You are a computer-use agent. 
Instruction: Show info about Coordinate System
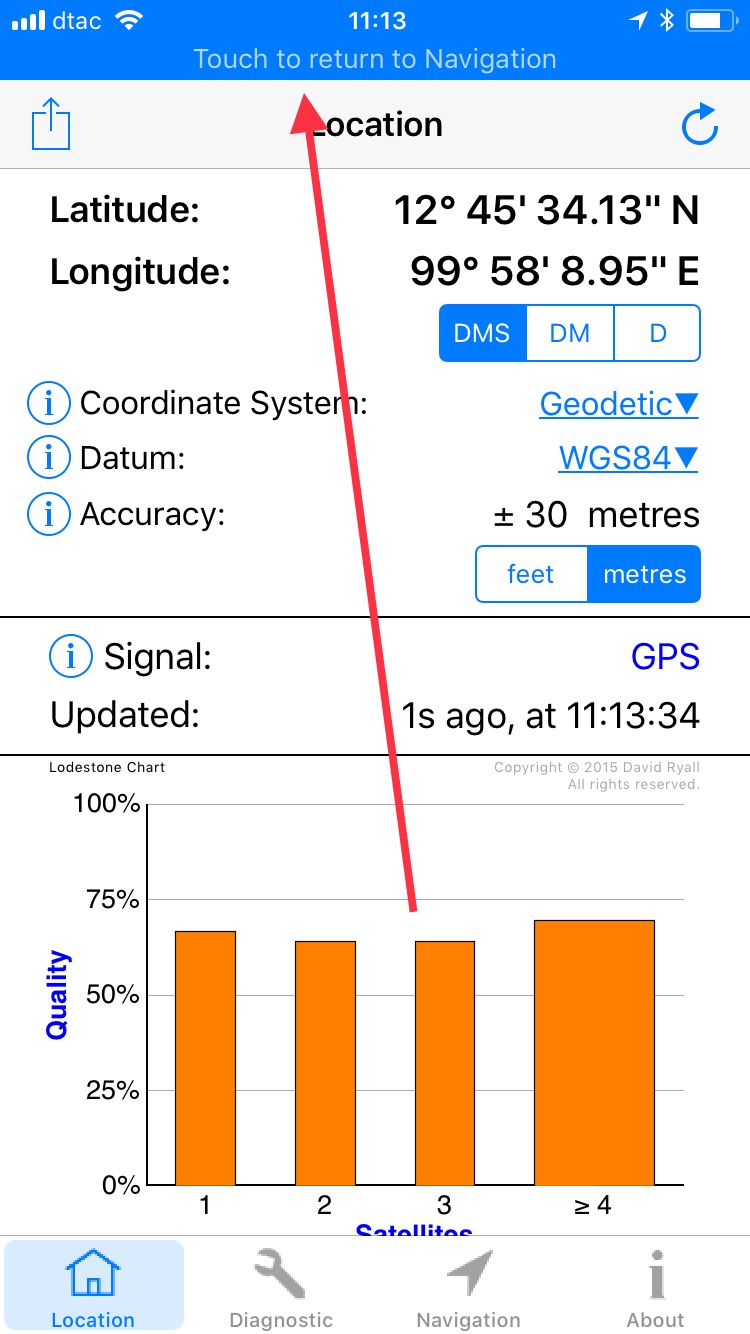pyautogui.click(x=48, y=404)
